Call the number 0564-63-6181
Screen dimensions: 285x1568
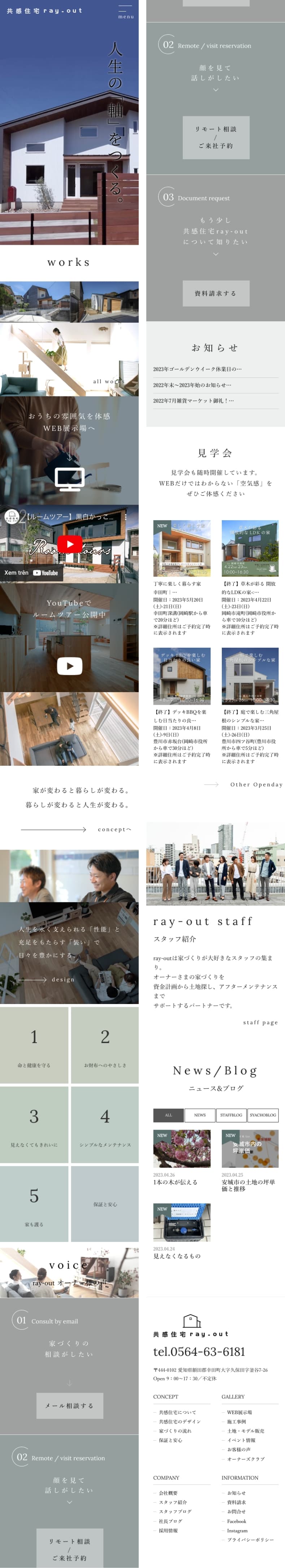199,1351
